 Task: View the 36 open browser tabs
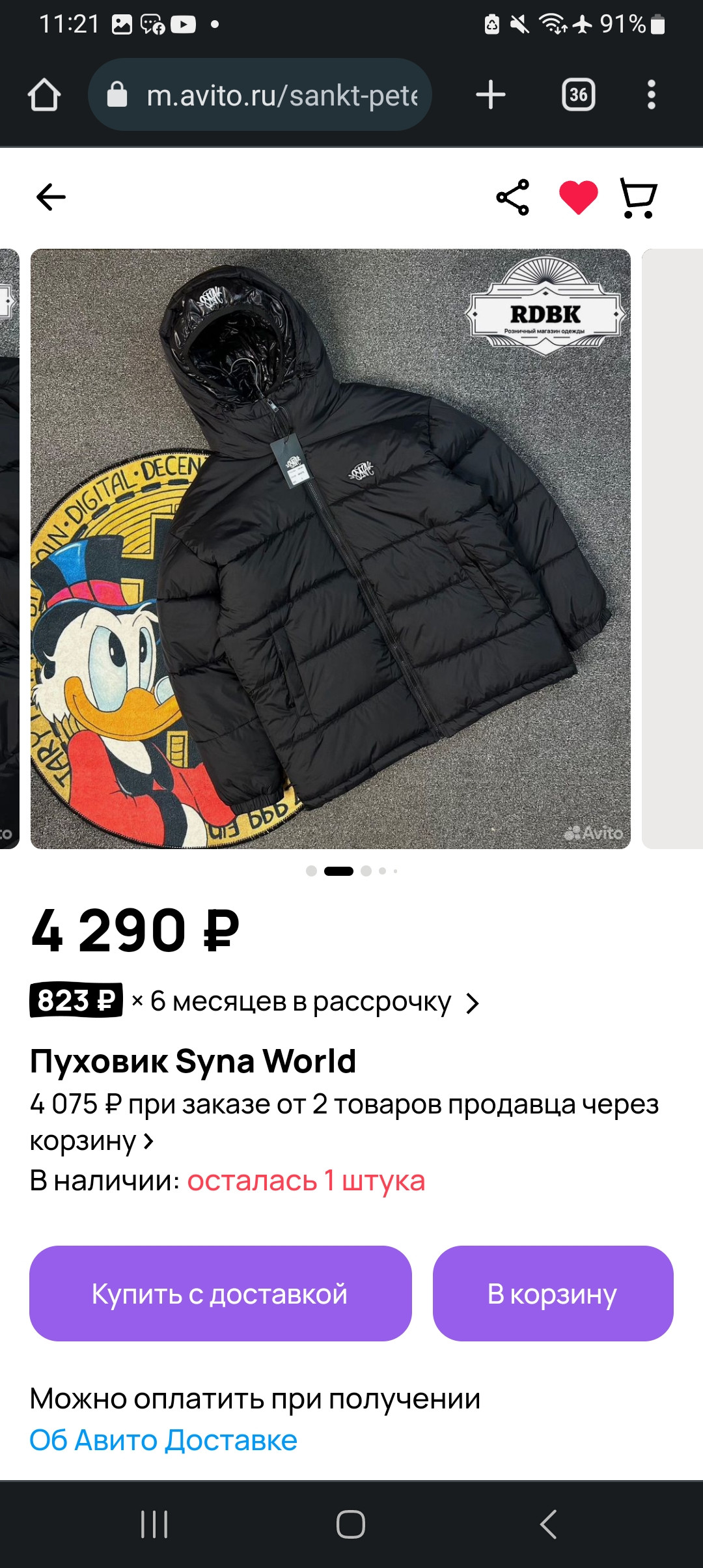[x=578, y=95]
